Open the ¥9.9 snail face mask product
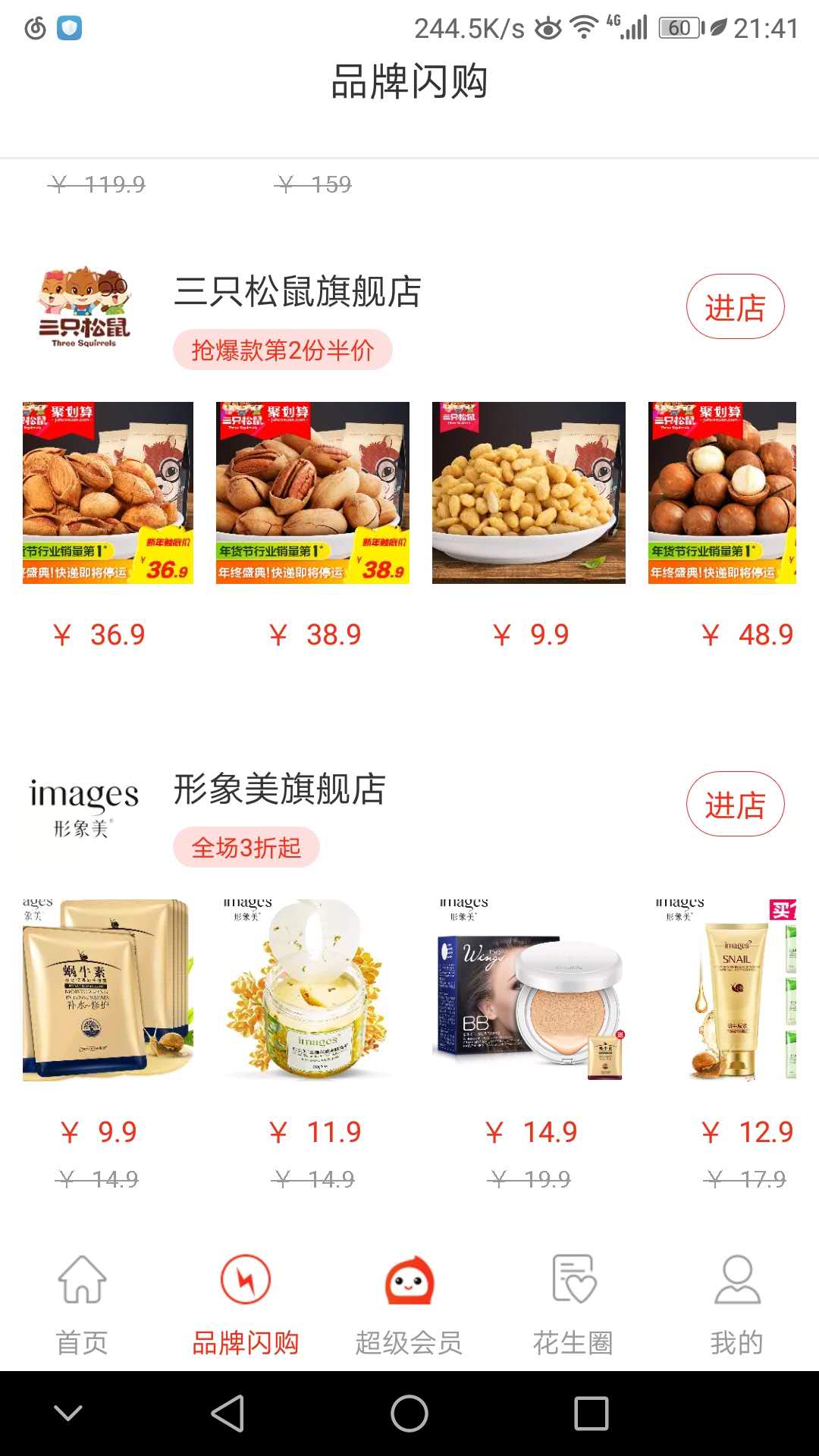The width and height of the screenshot is (819, 1456). [108, 990]
